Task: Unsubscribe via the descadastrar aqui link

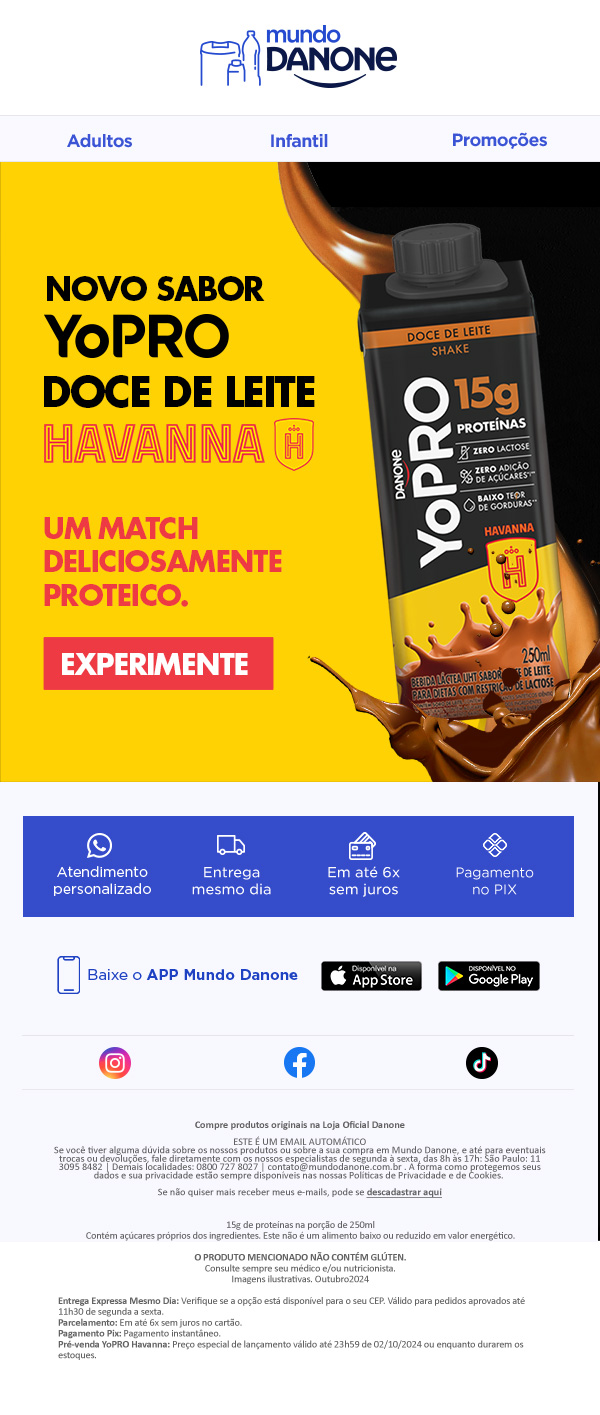Action: (404, 1192)
